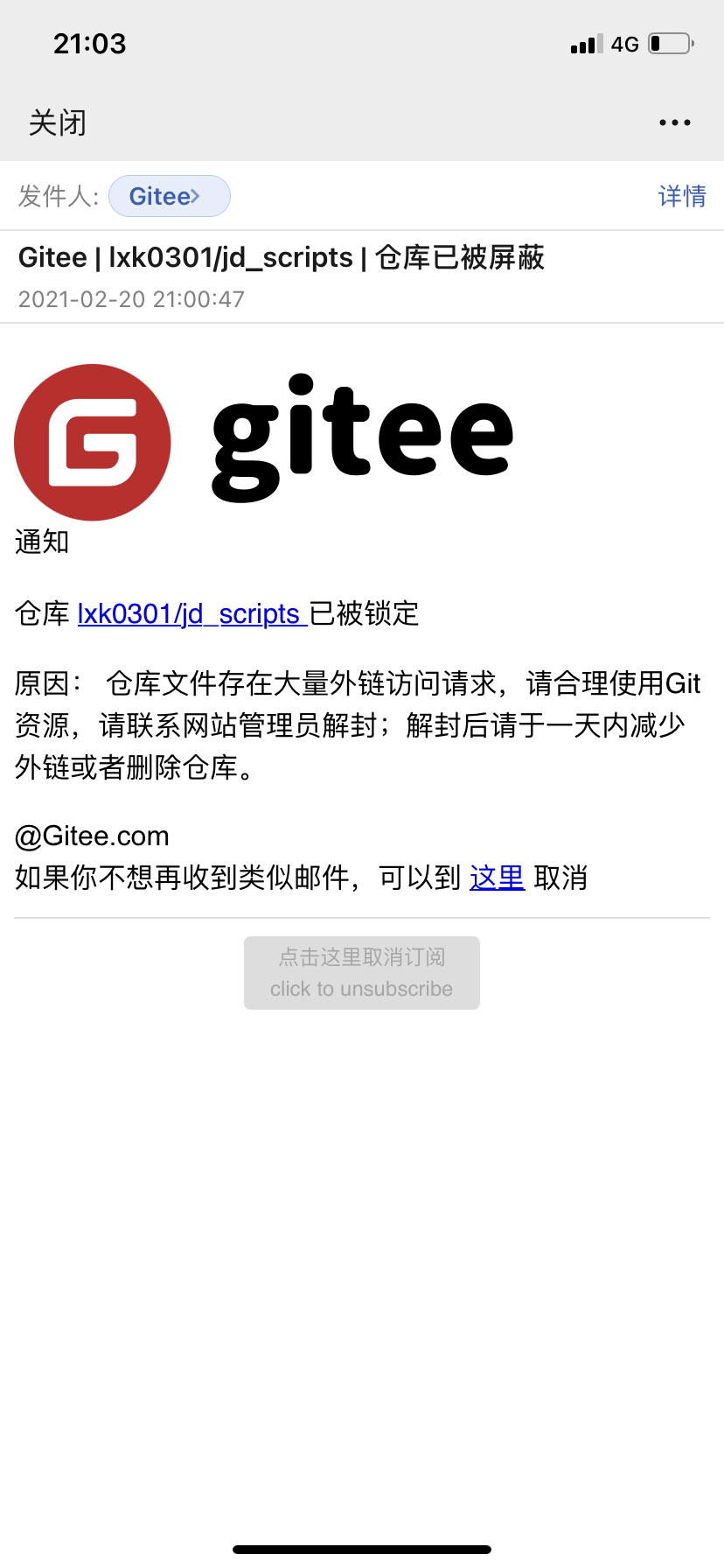The height and width of the screenshot is (1568, 724).
Task: Close the email with 关闭
Action: click(x=58, y=122)
